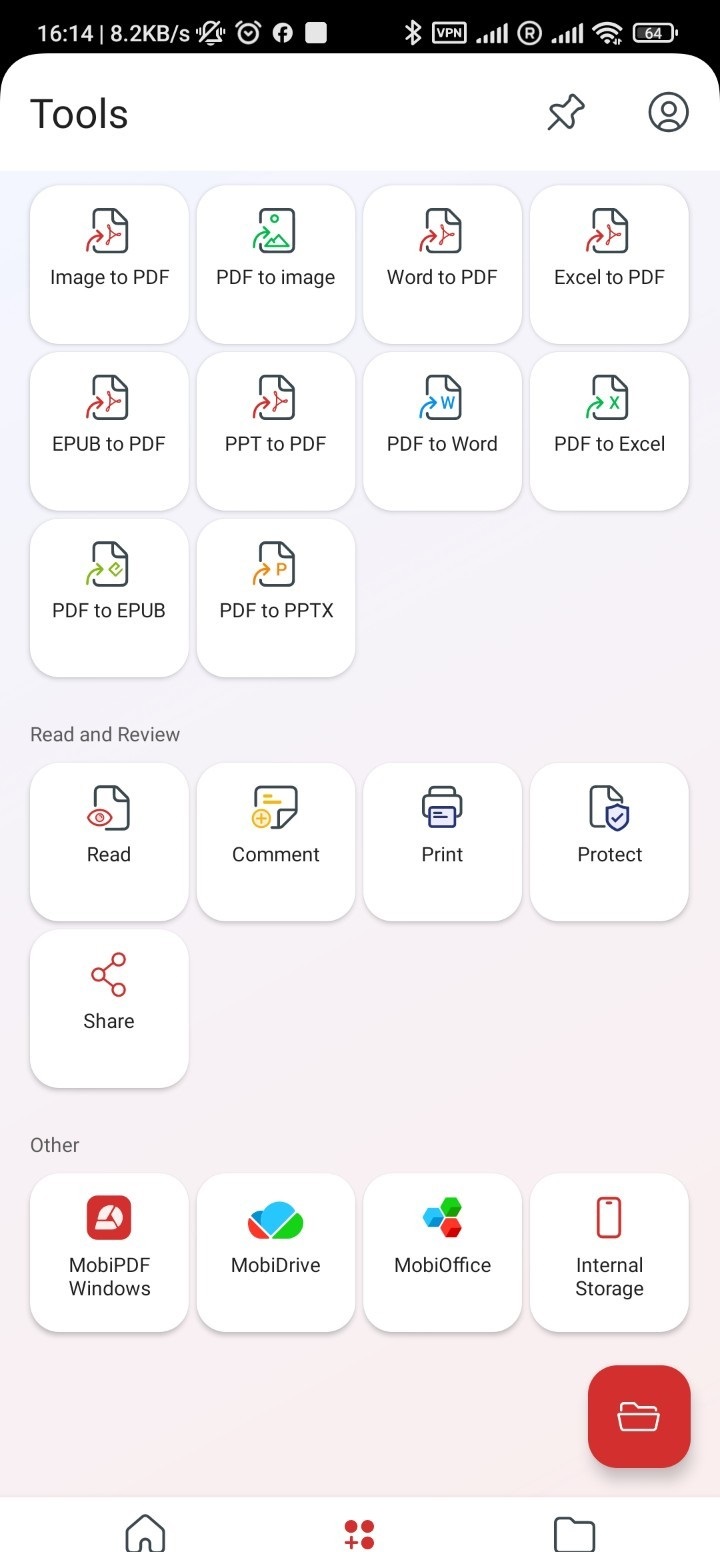Tap the red folder floating button
The image size is (720, 1552).
[x=639, y=1416]
